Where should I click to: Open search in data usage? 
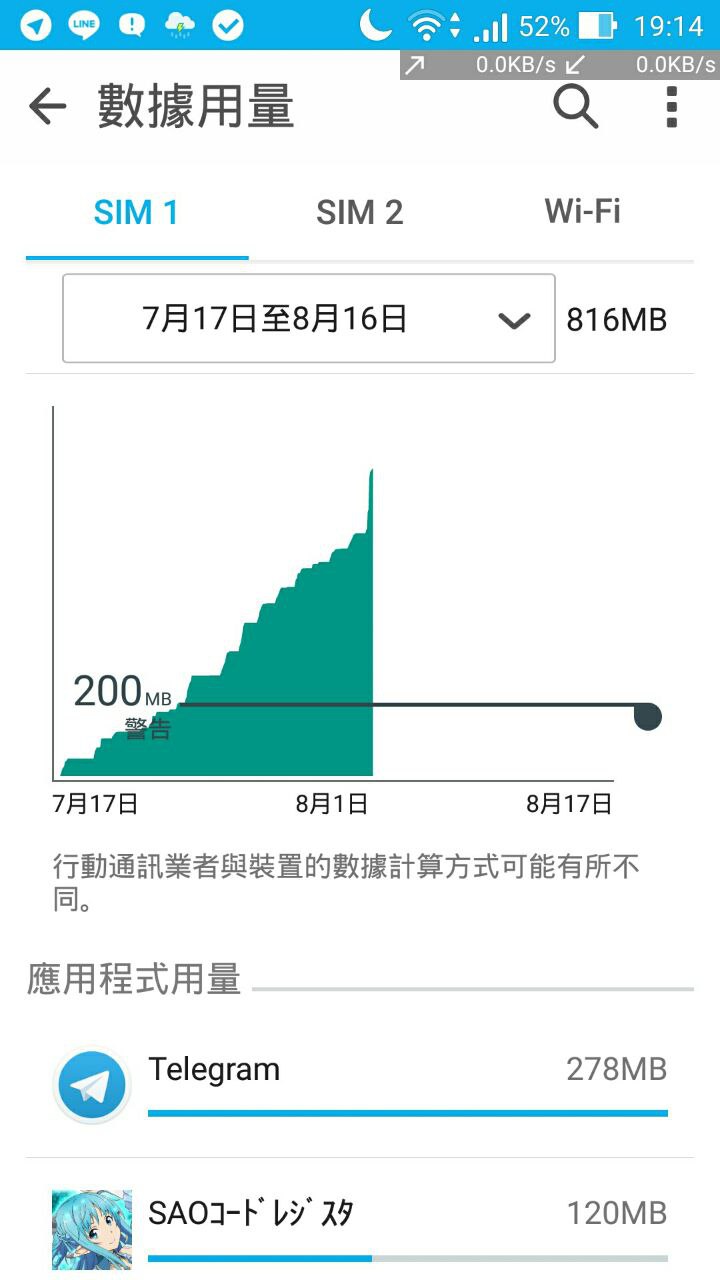tap(576, 106)
